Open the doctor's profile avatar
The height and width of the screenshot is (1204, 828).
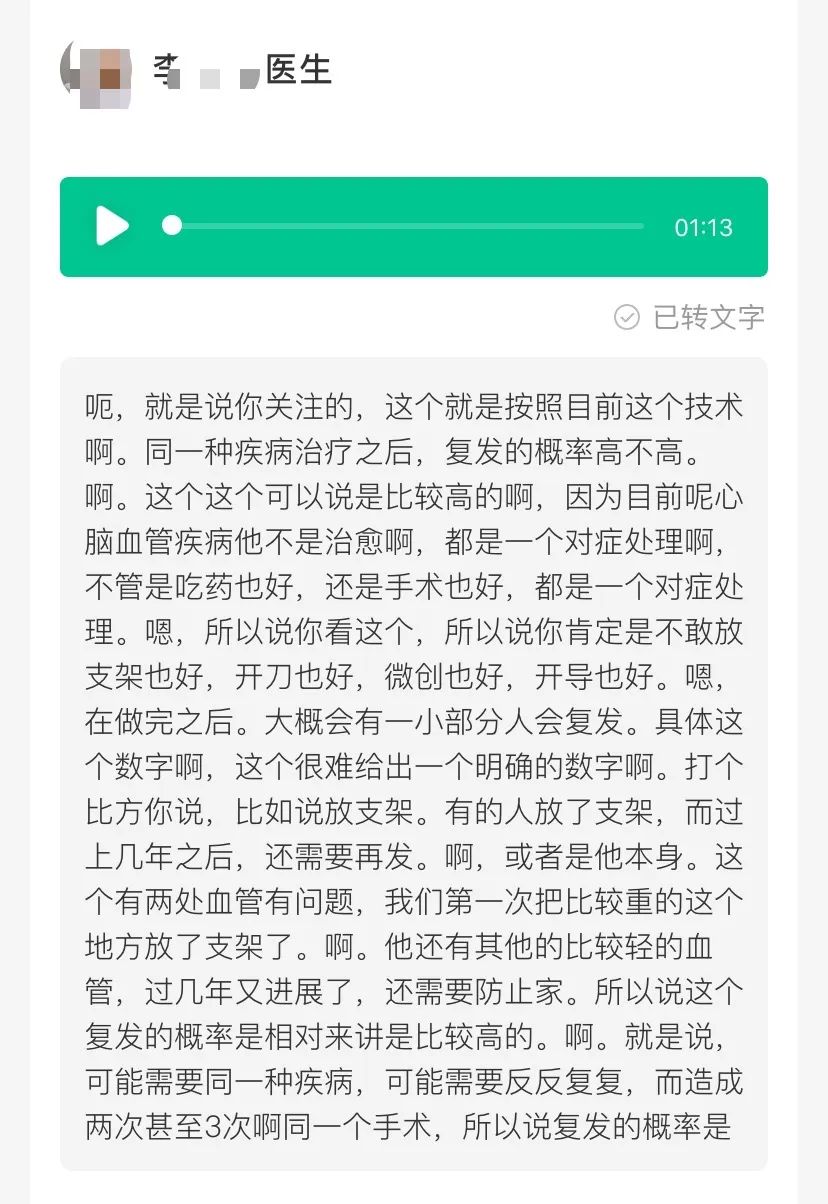point(97,71)
